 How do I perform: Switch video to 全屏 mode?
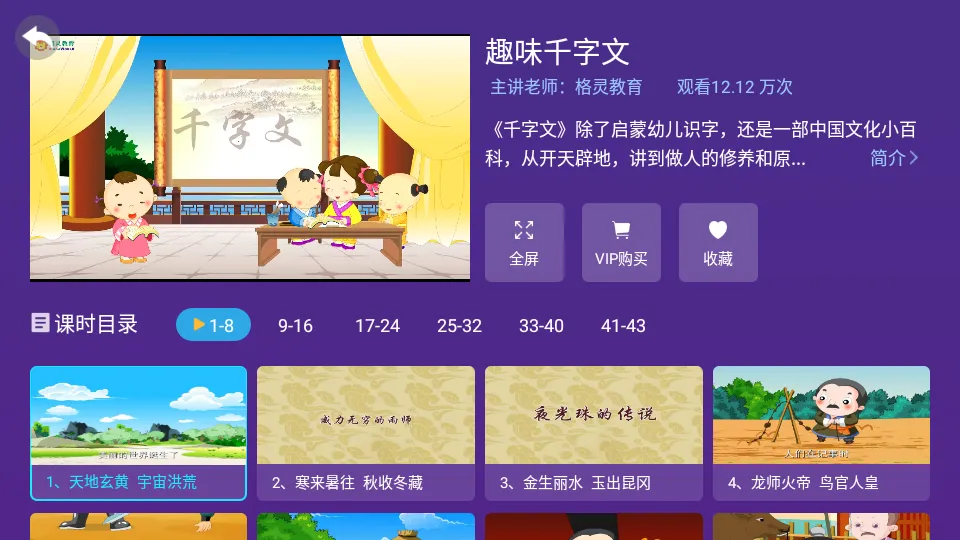pos(524,242)
